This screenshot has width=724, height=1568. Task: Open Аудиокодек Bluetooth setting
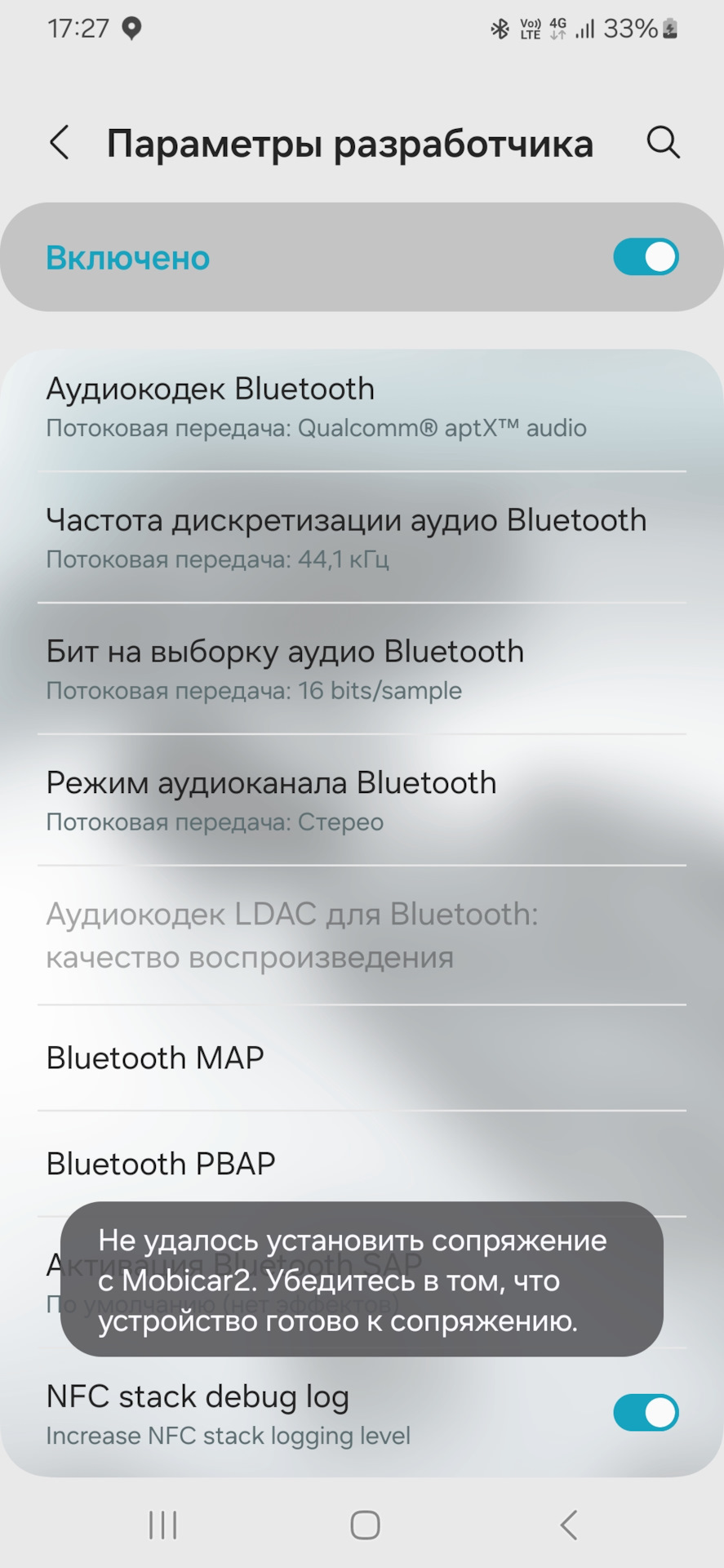click(x=362, y=407)
